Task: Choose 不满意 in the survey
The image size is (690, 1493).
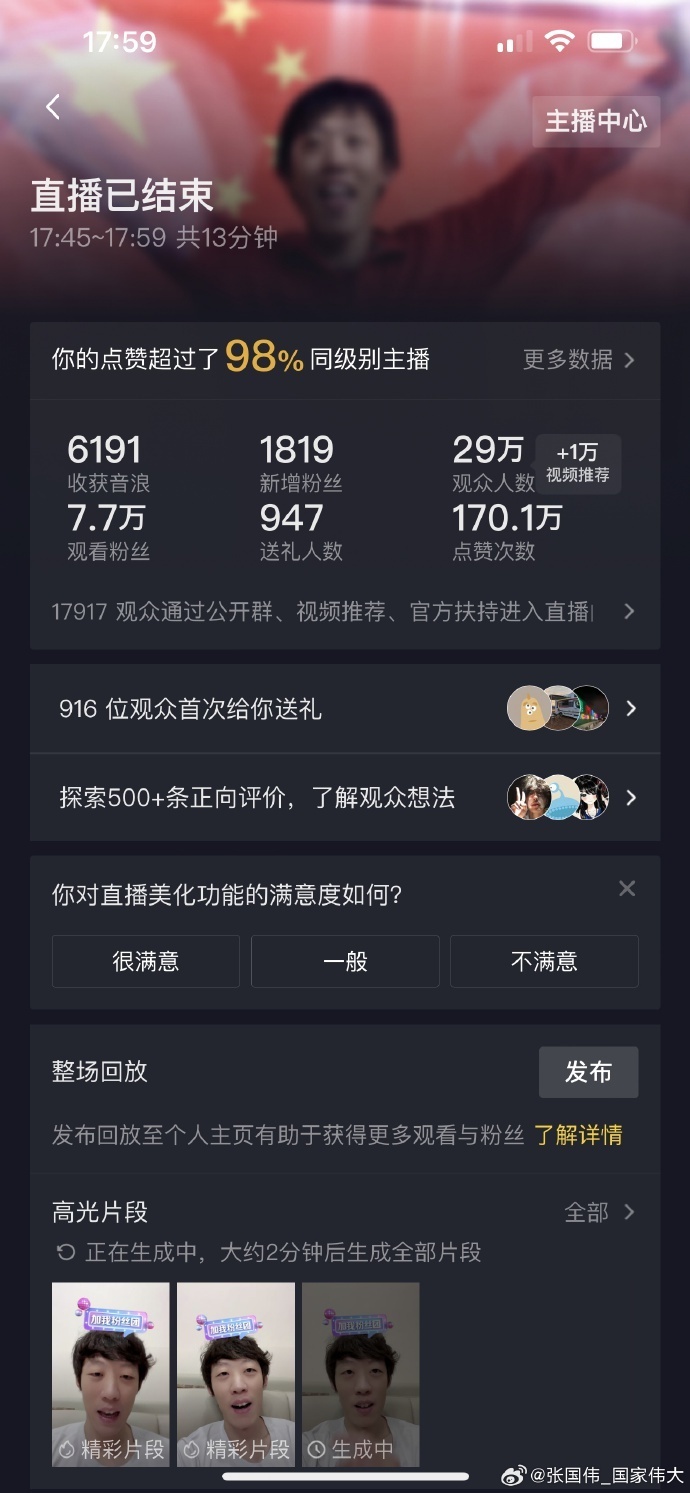Action: click(x=544, y=962)
